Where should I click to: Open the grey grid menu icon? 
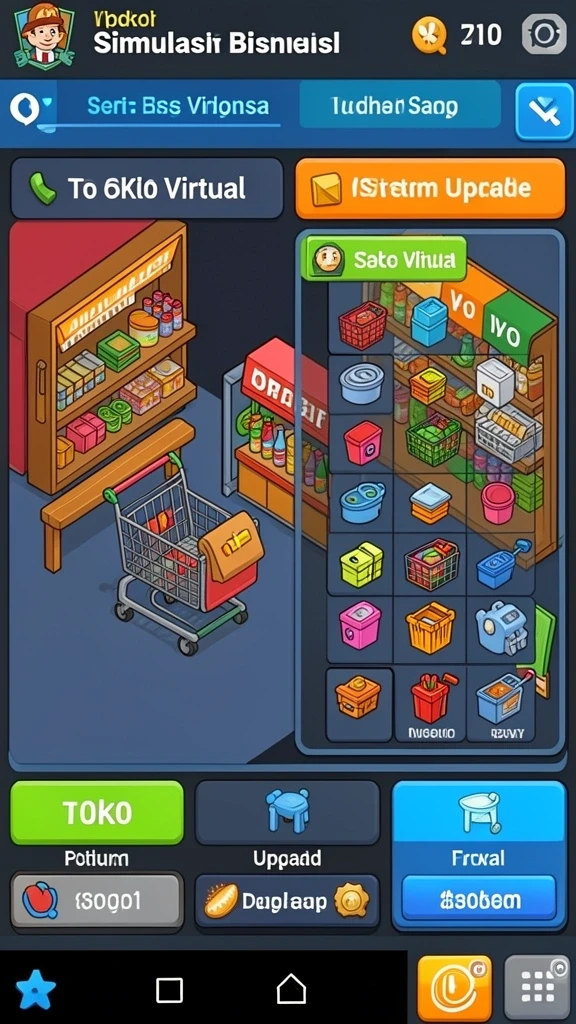click(x=537, y=989)
